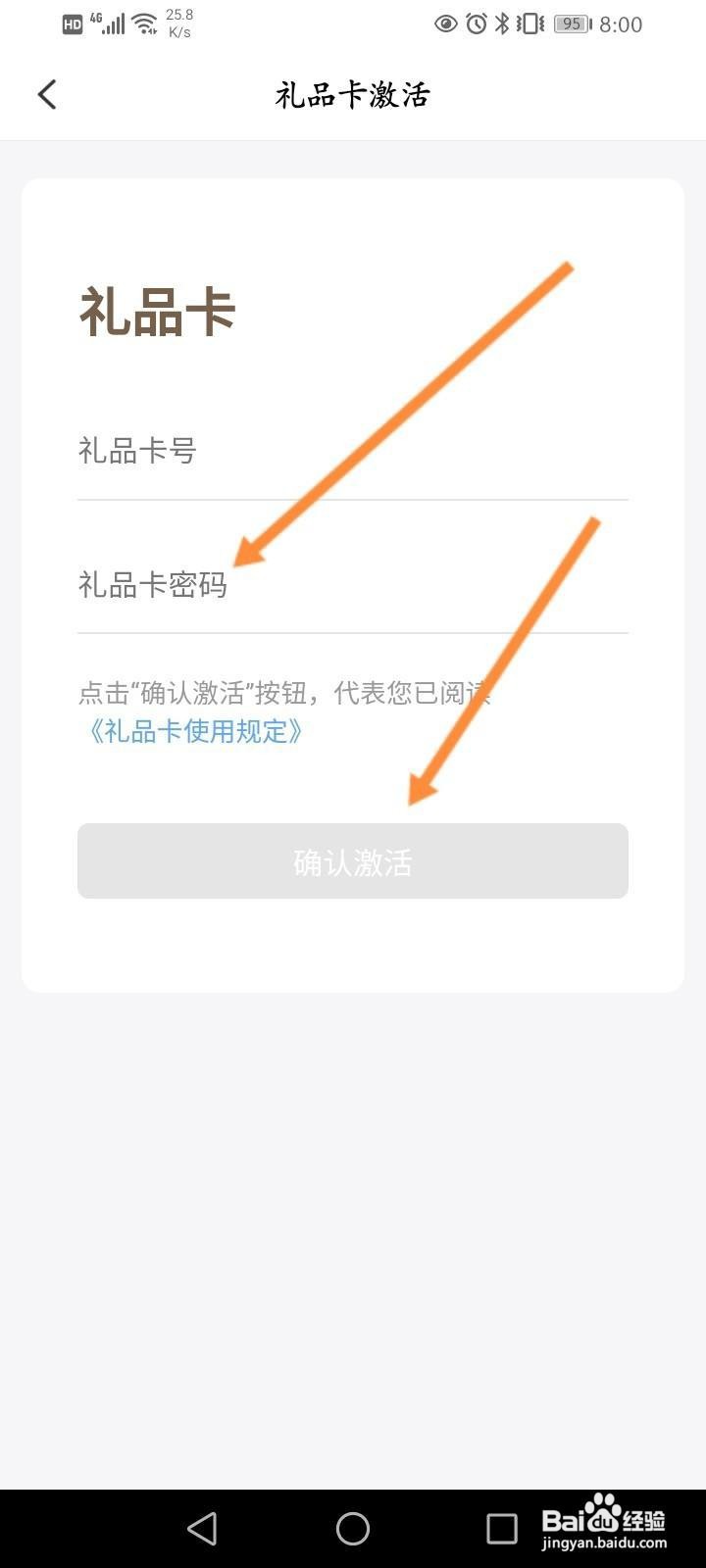Tap the circular home navigation key
The image size is (706, 1568).
pos(353,1527)
